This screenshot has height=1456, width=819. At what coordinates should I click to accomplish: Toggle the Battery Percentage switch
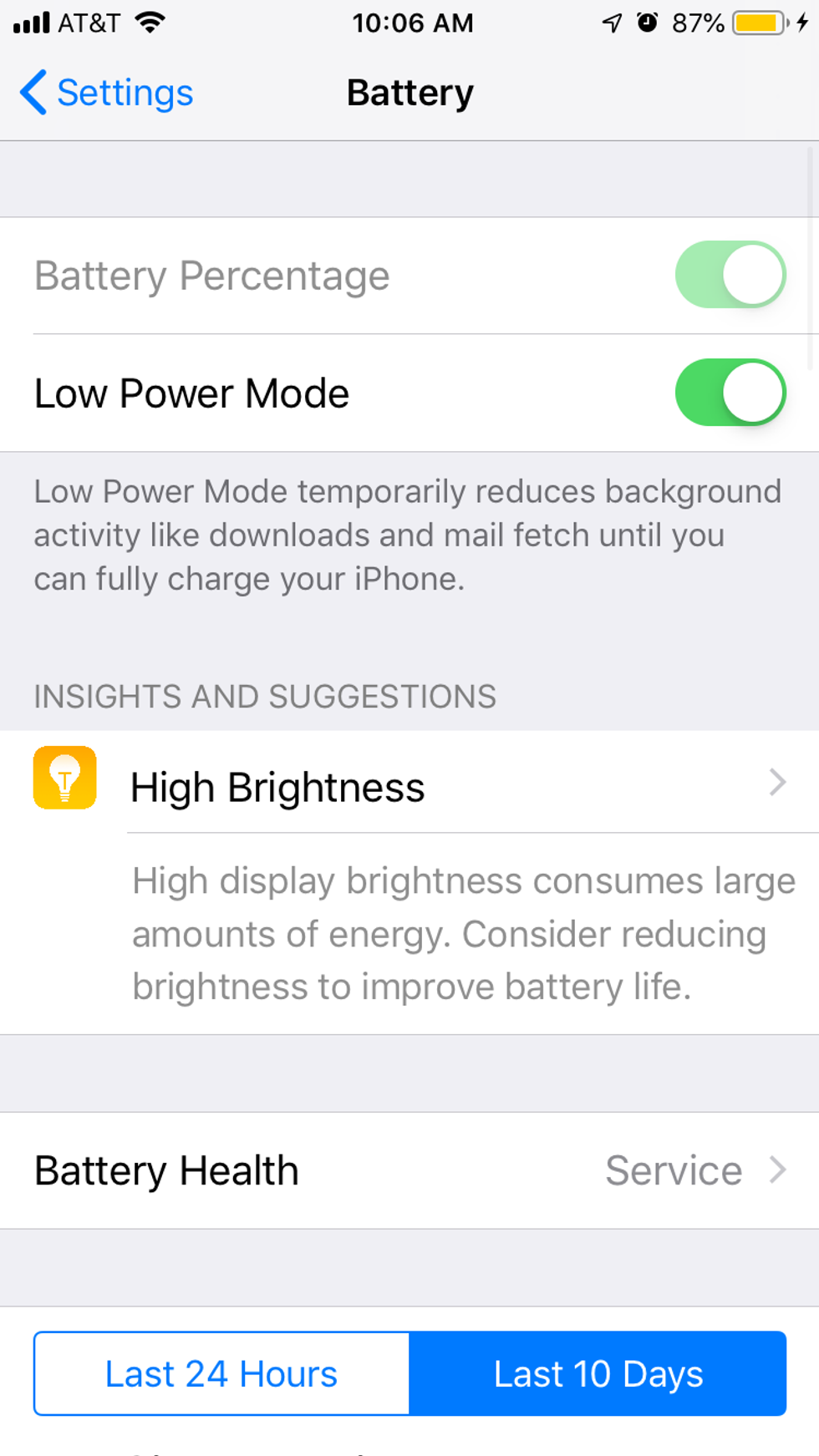pos(730,275)
